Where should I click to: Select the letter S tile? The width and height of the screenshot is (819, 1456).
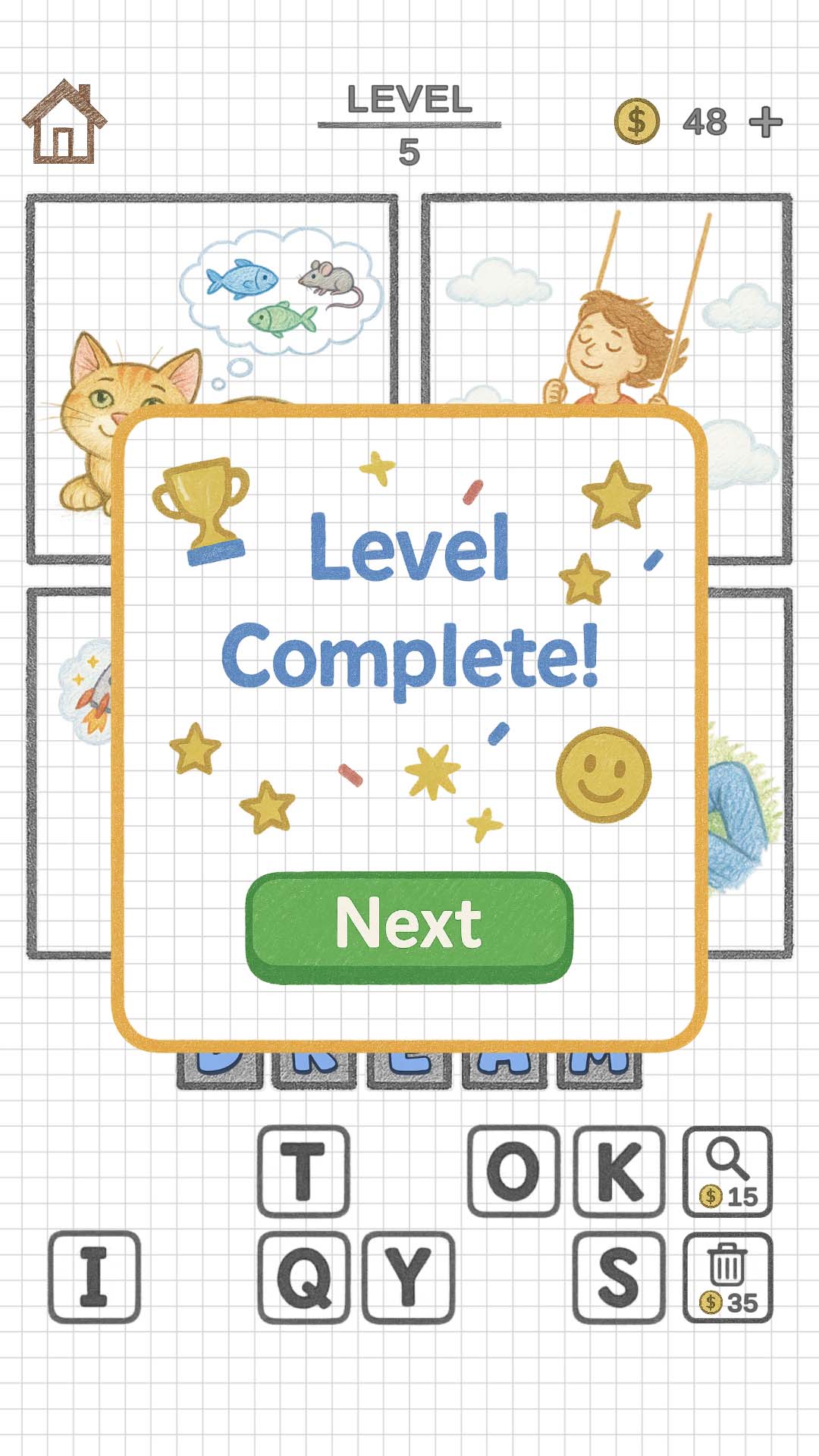point(619,1278)
